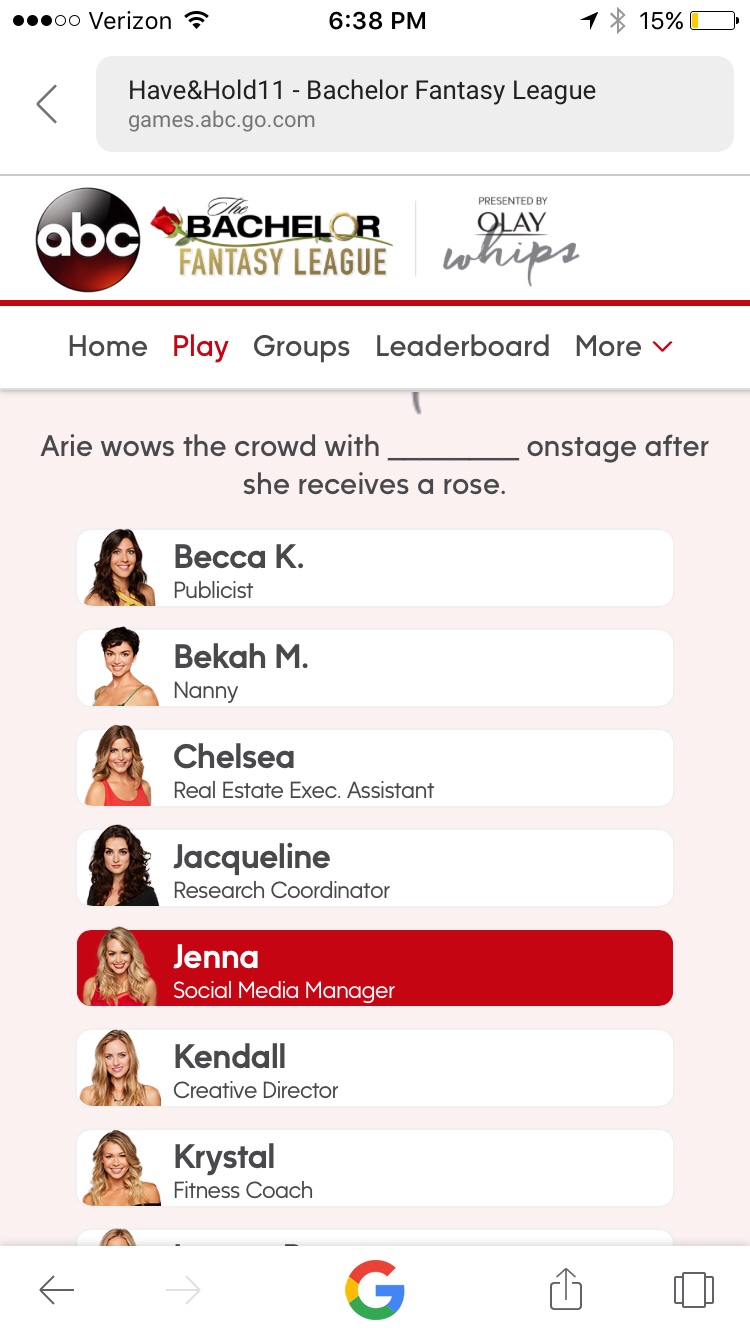Screen dimensions: 750x1334
Task: Share this page via share icon
Action: click(x=566, y=1289)
